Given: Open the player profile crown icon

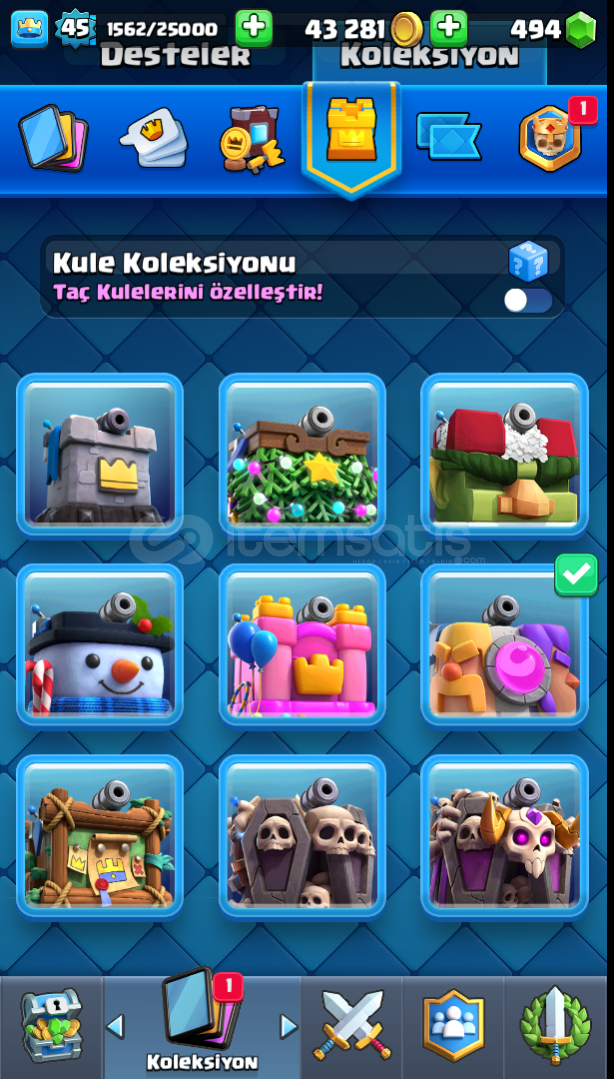Looking at the screenshot, I should (30, 29).
